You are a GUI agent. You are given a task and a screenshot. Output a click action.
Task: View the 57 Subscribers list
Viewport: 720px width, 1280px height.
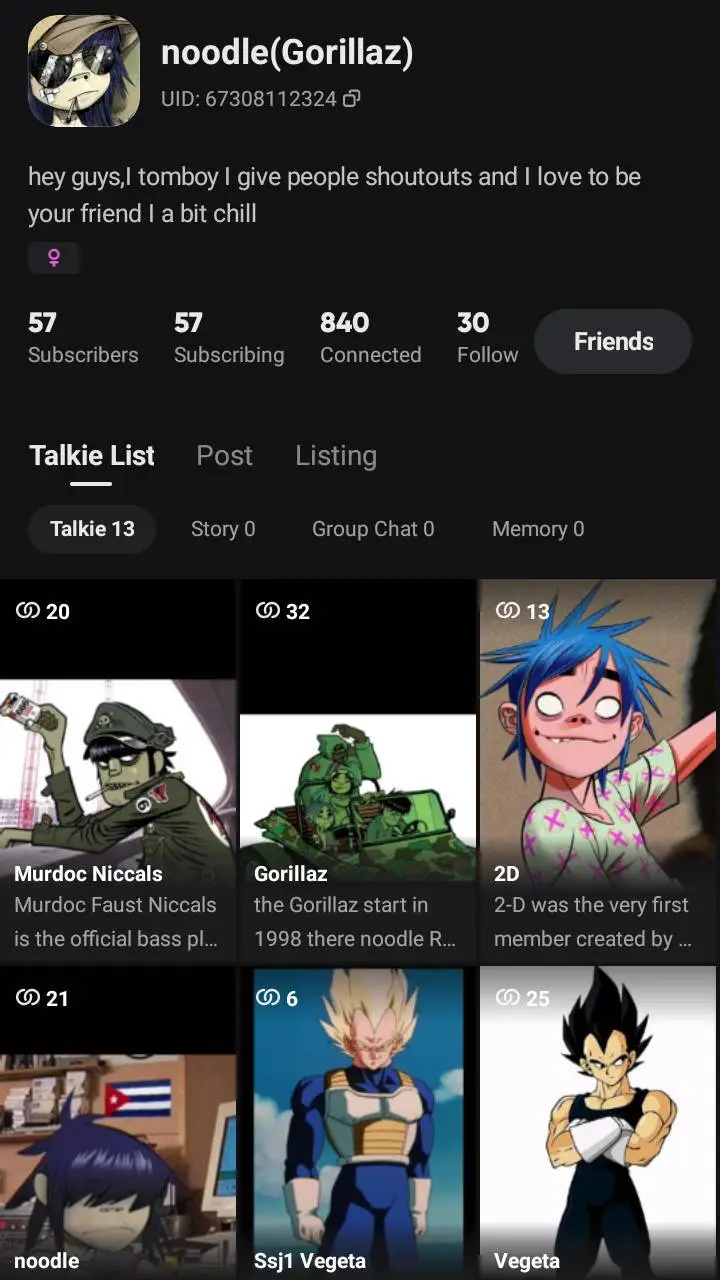[x=83, y=338]
